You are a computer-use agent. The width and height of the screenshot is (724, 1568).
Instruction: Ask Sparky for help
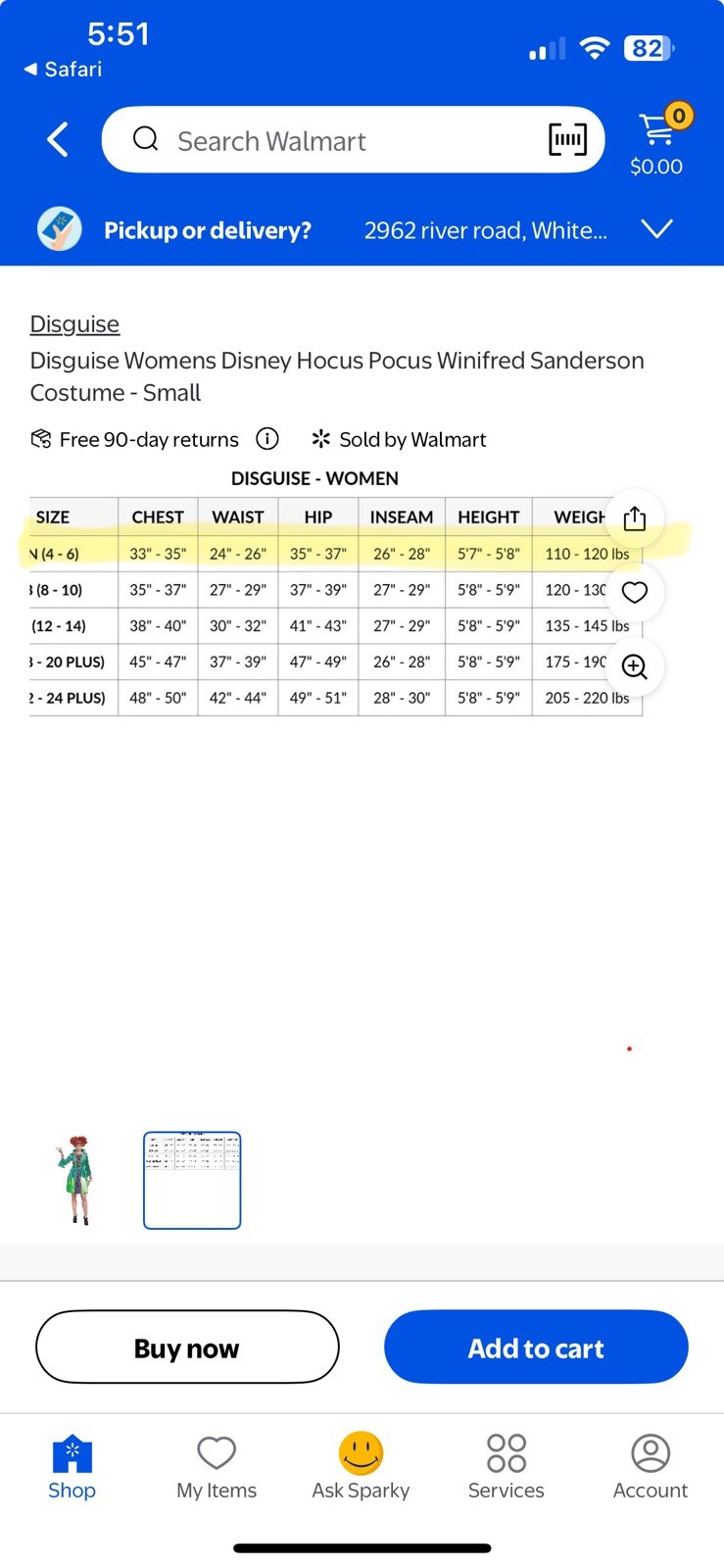361,1466
